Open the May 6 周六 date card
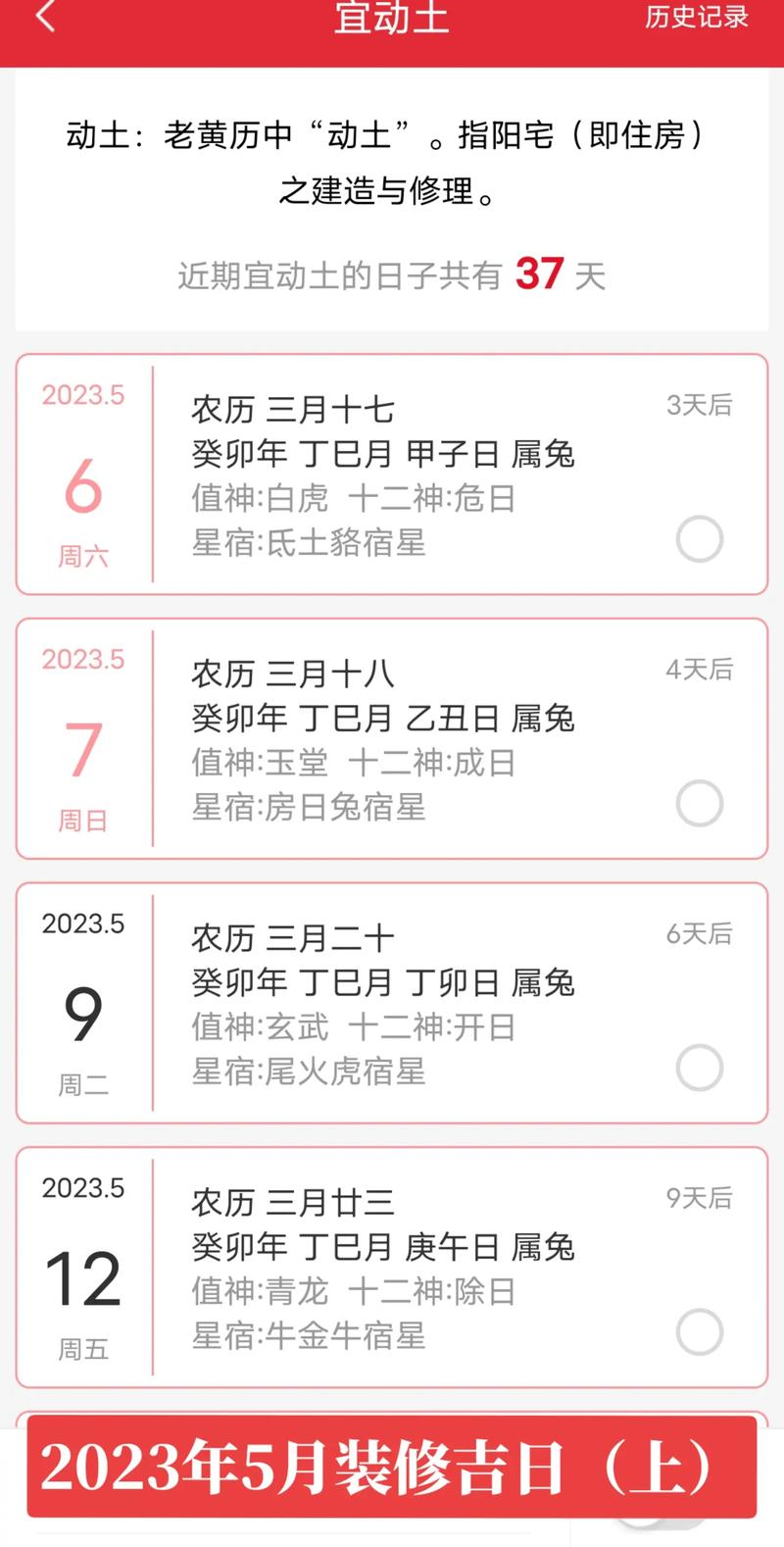784x1547 pixels. (392, 474)
